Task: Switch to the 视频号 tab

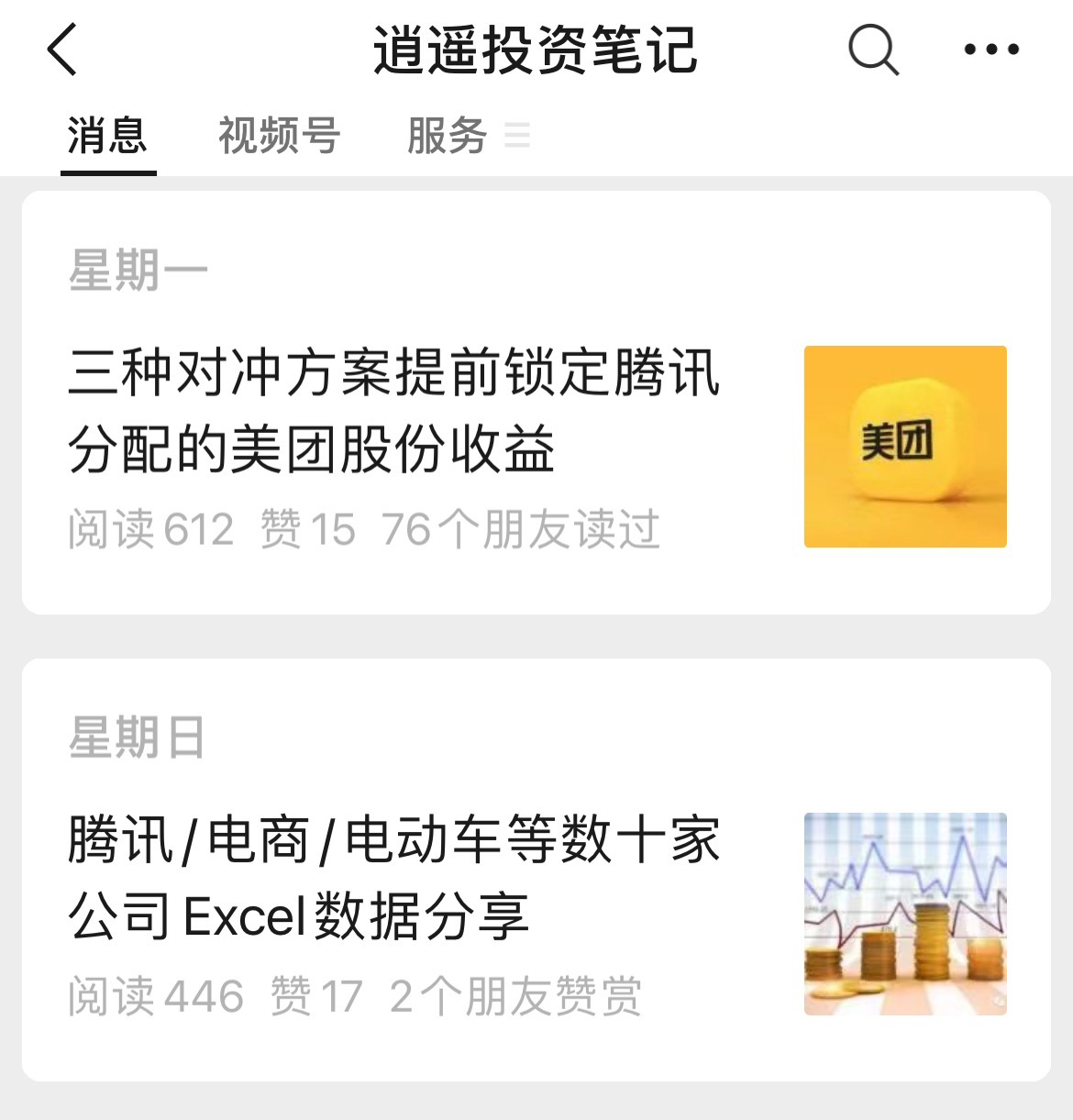Action: (x=279, y=137)
